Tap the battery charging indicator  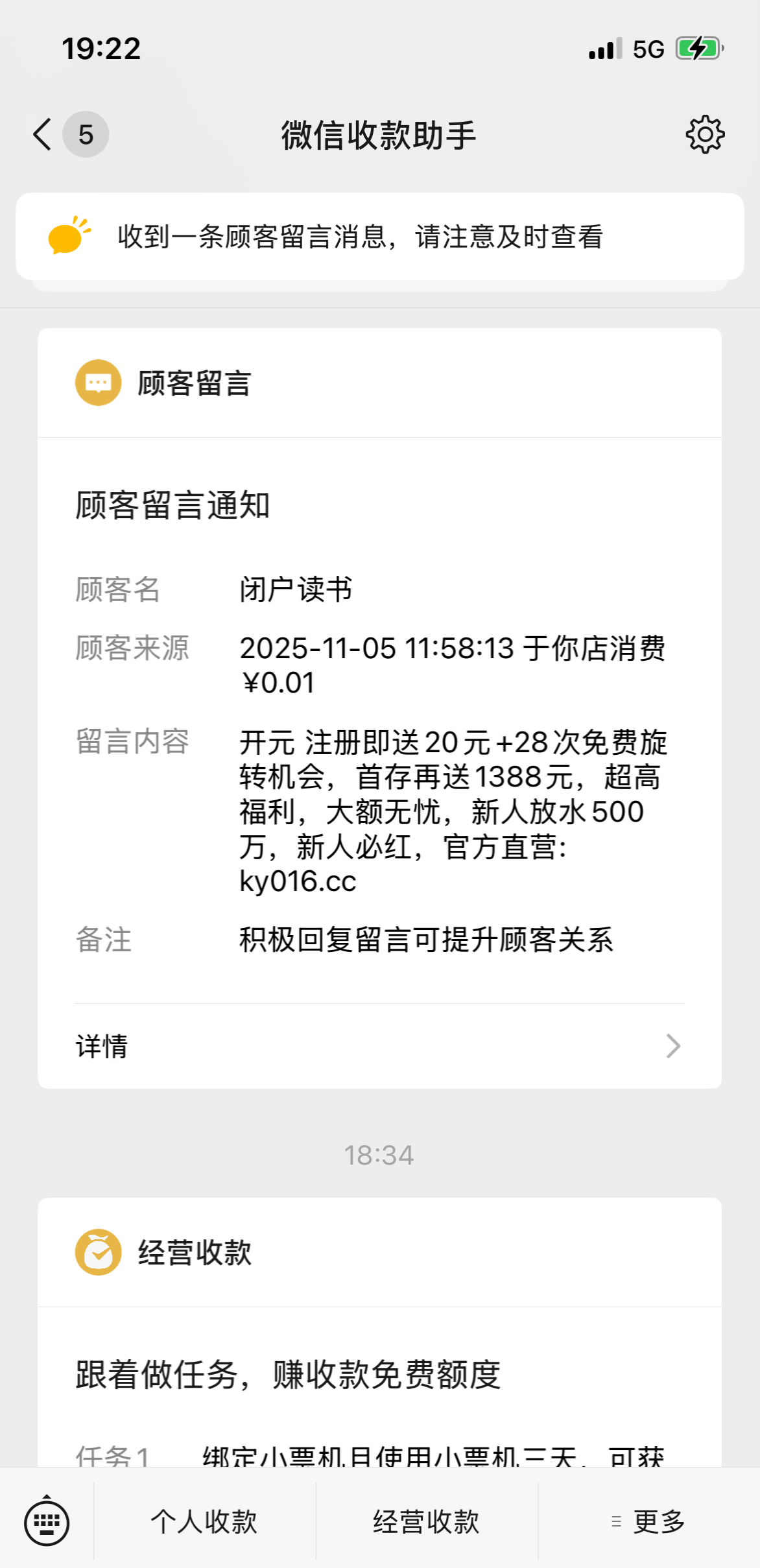coord(700,49)
